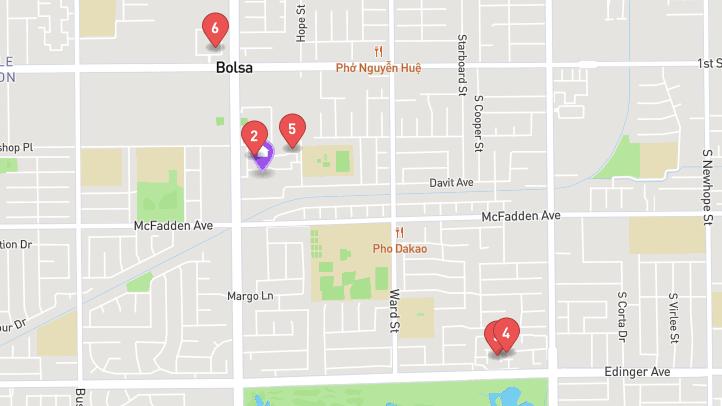The image size is (722, 406).
Task: Open the Phở Nguyễn Huệ restaurant marker
Action: pos(379,51)
